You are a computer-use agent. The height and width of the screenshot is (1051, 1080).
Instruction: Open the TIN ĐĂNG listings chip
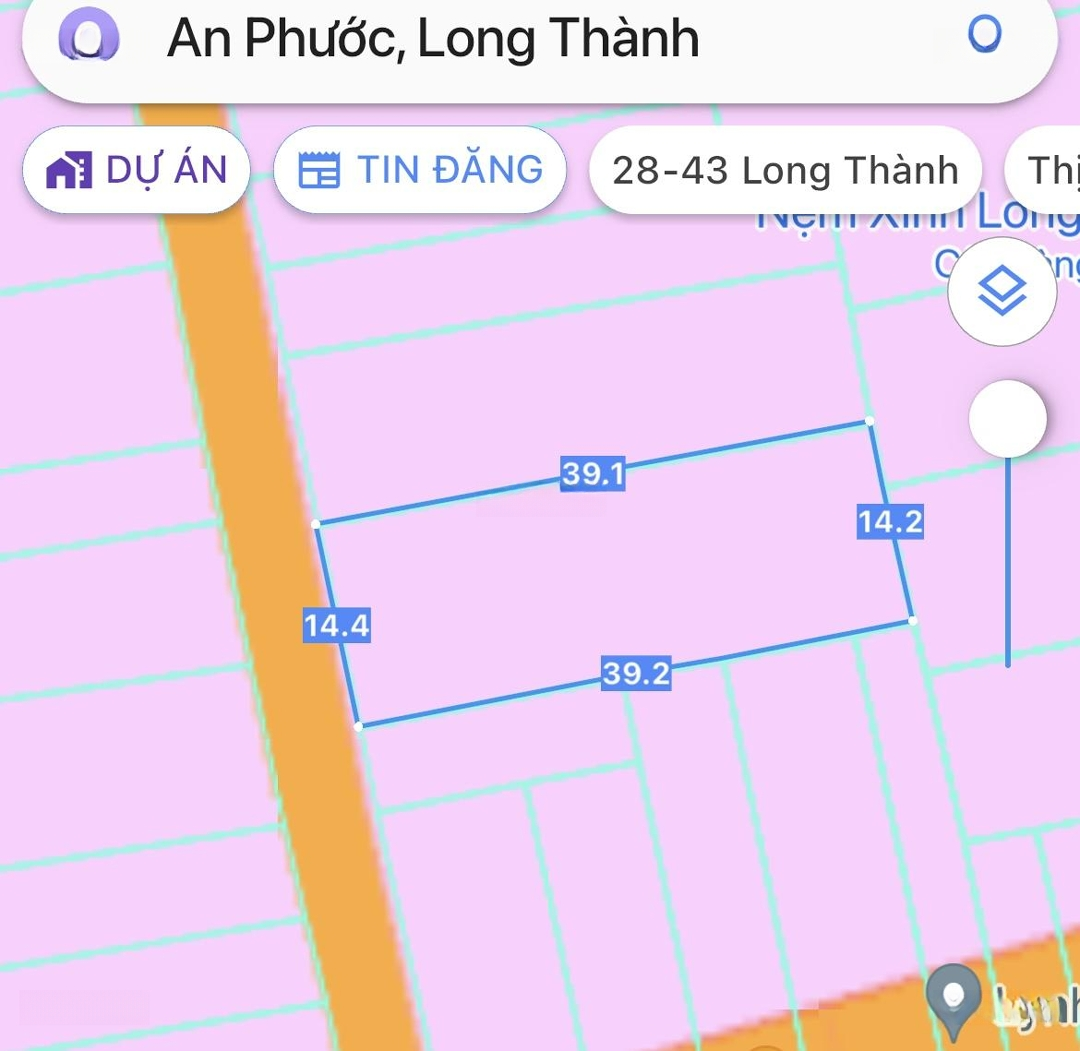[x=420, y=169]
